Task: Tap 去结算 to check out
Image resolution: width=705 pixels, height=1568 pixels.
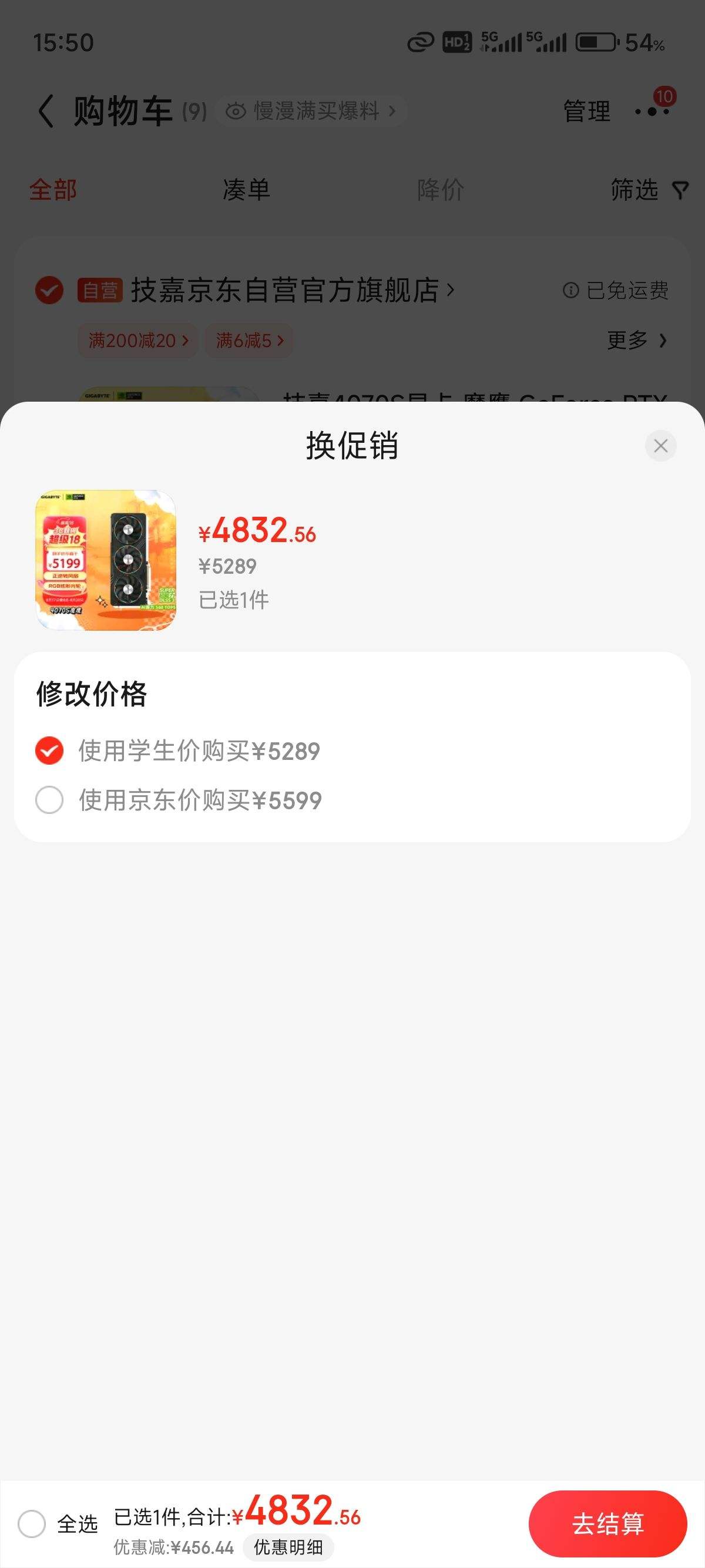Action: point(607,1523)
